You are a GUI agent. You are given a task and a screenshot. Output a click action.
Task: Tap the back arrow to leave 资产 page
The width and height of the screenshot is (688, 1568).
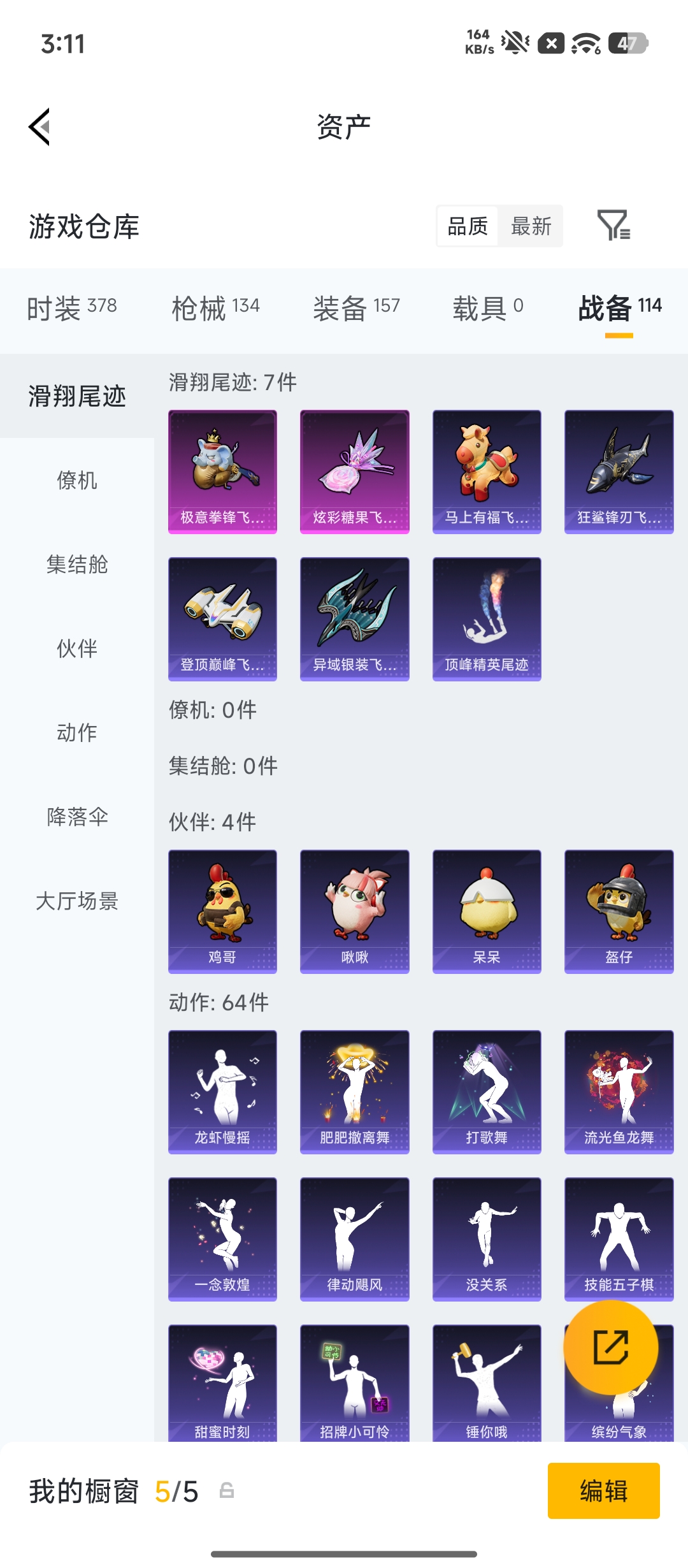tap(39, 126)
